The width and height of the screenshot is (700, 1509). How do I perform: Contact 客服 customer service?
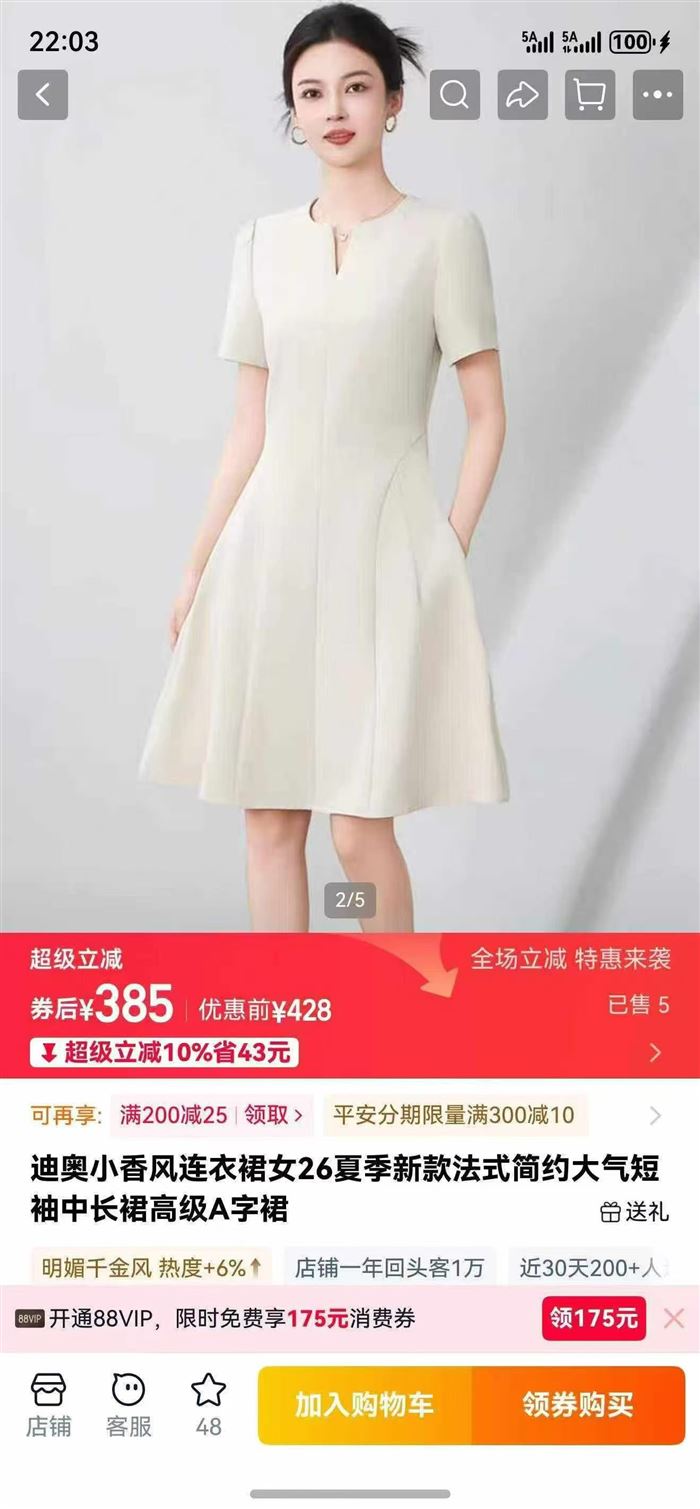[128, 1404]
